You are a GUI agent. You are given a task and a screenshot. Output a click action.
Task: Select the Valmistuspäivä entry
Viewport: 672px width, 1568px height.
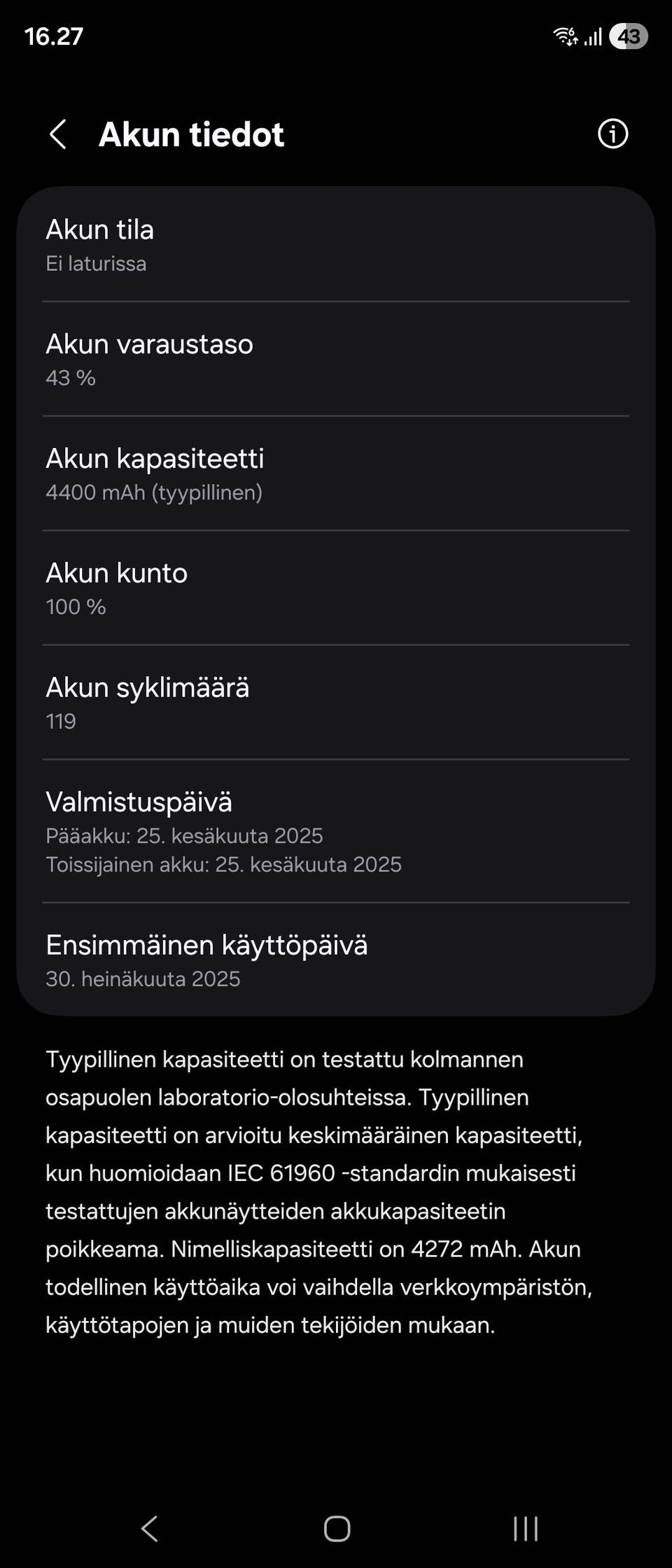pyautogui.click(x=336, y=832)
